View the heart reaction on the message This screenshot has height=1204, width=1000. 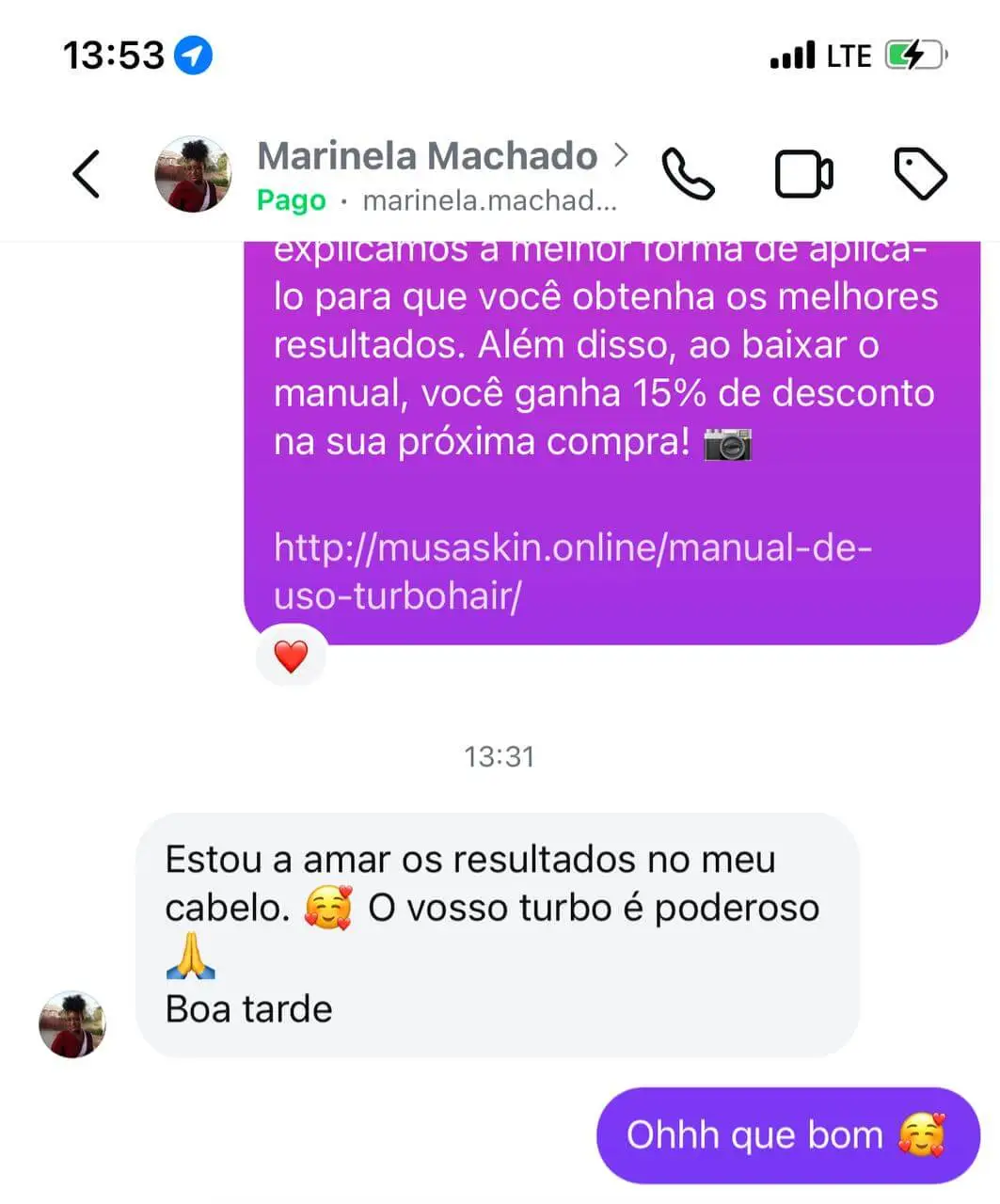[x=291, y=656]
